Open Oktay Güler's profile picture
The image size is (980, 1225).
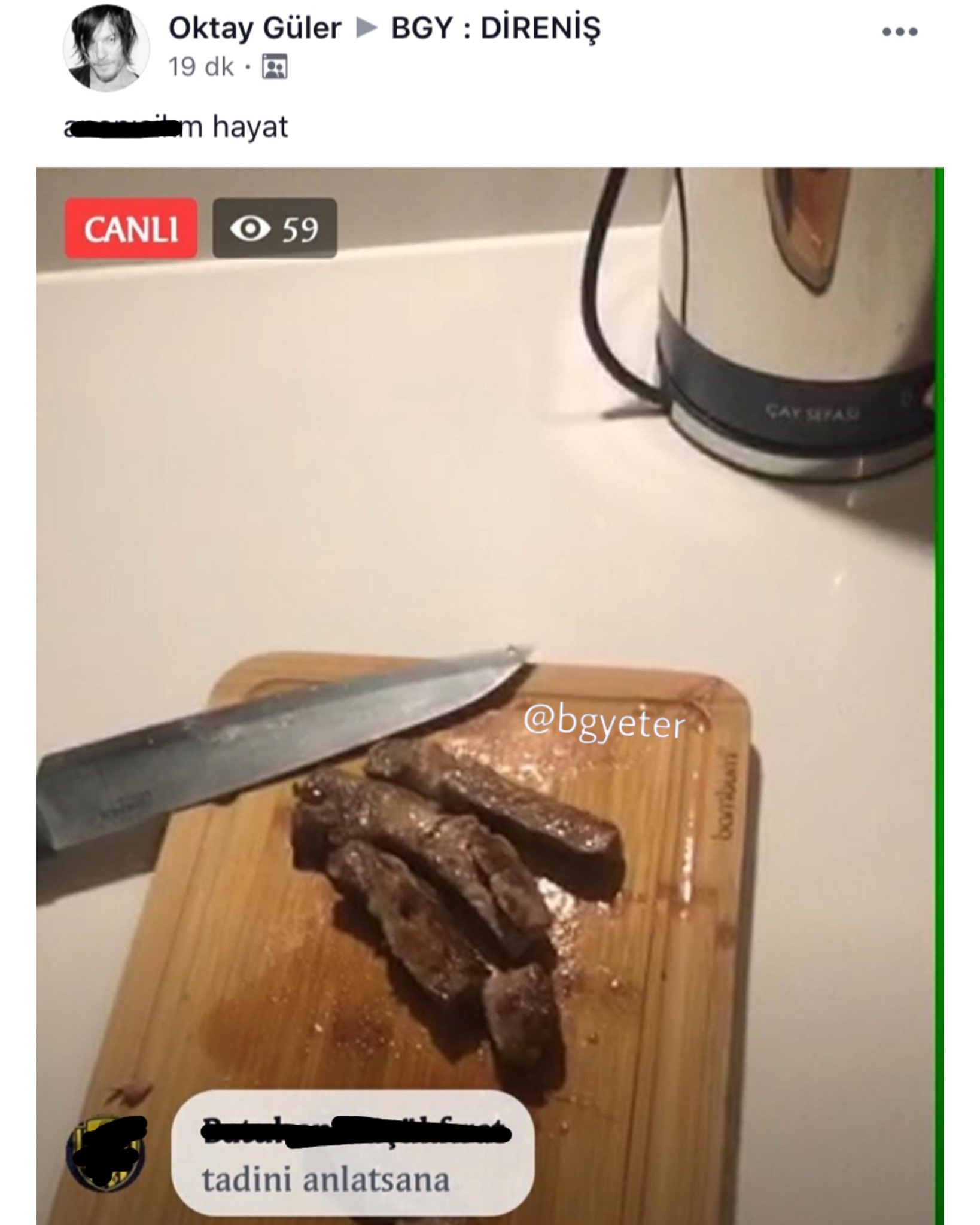(x=105, y=48)
